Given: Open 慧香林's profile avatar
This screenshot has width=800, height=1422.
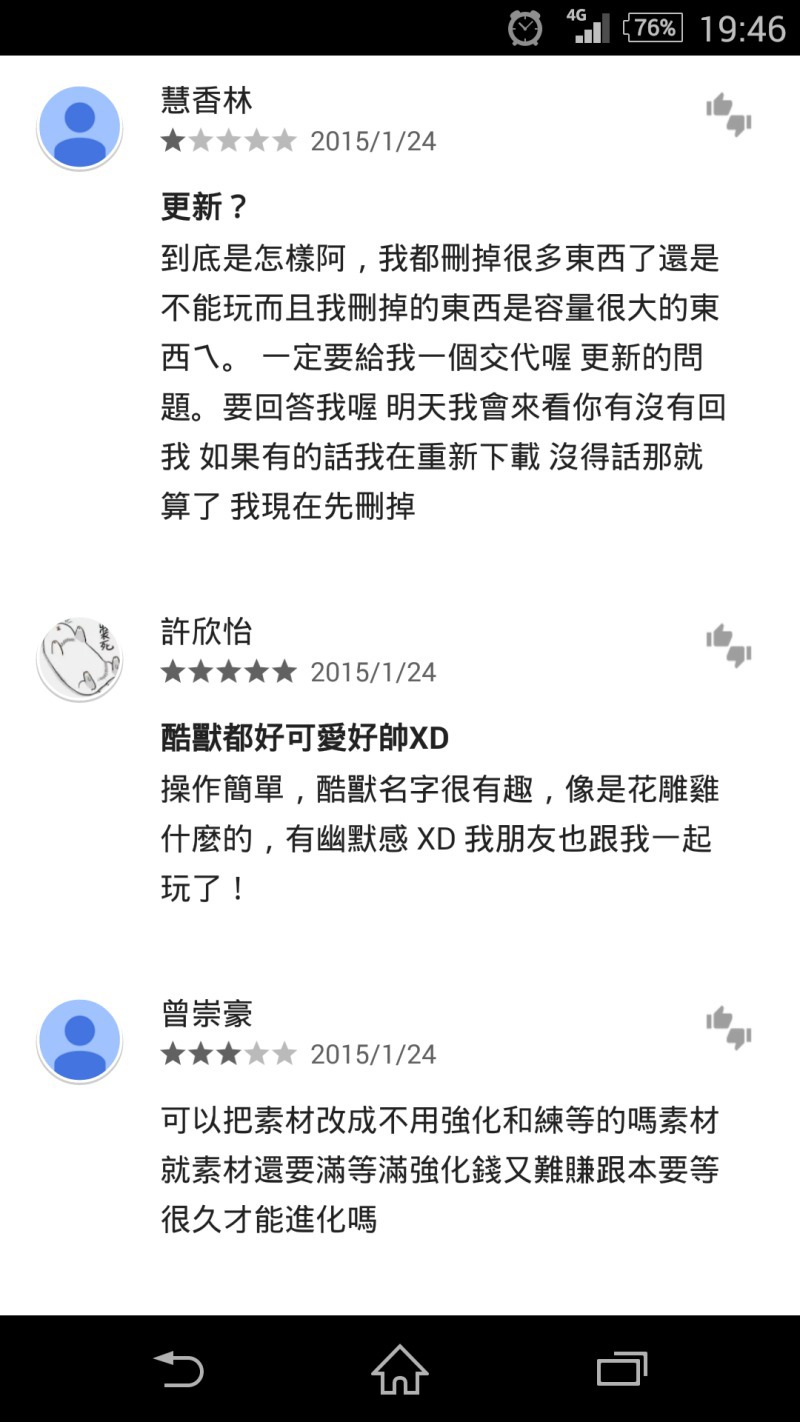Looking at the screenshot, I should pyautogui.click(x=79, y=127).
